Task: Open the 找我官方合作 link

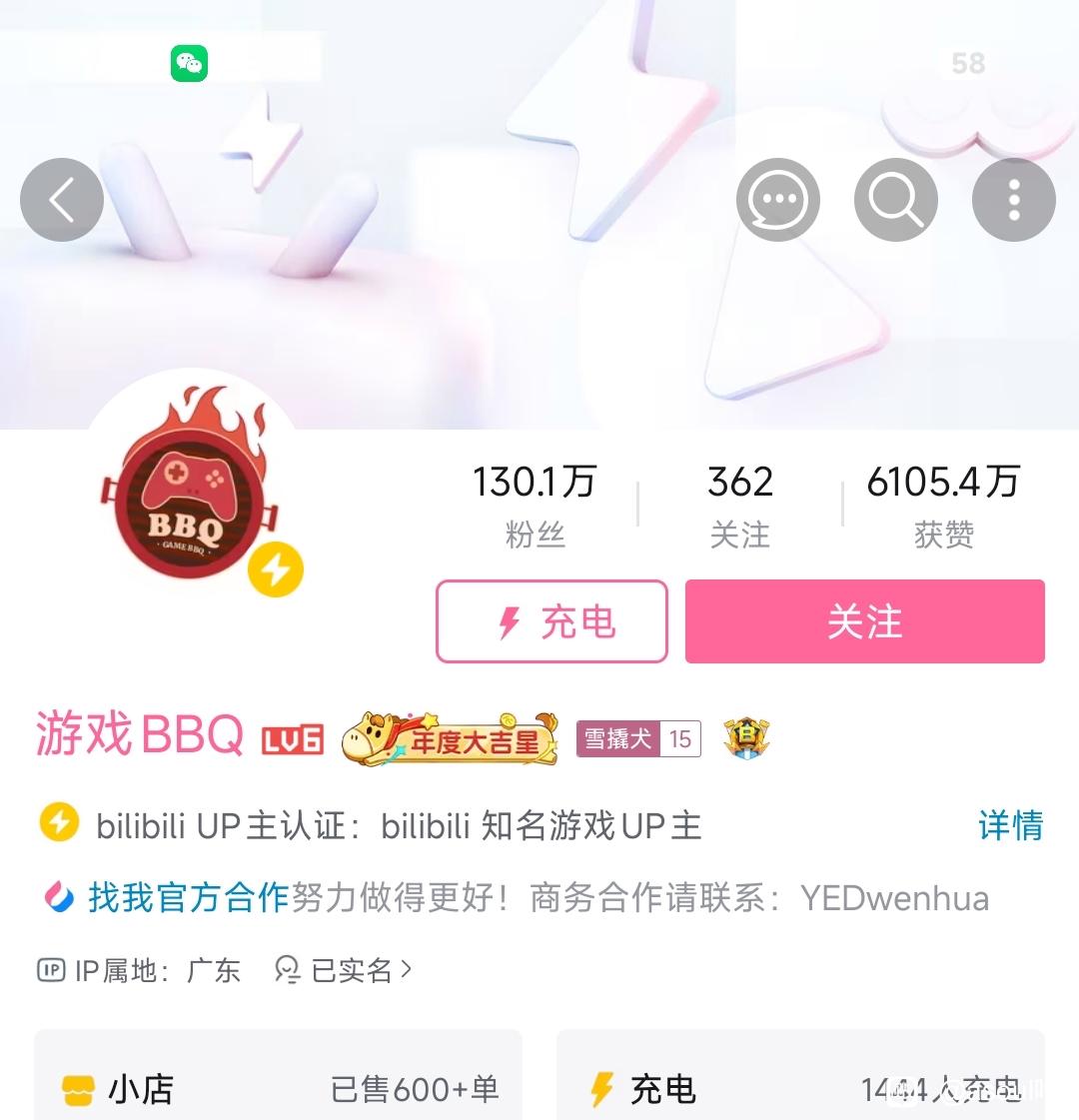Action: point(188,897)
